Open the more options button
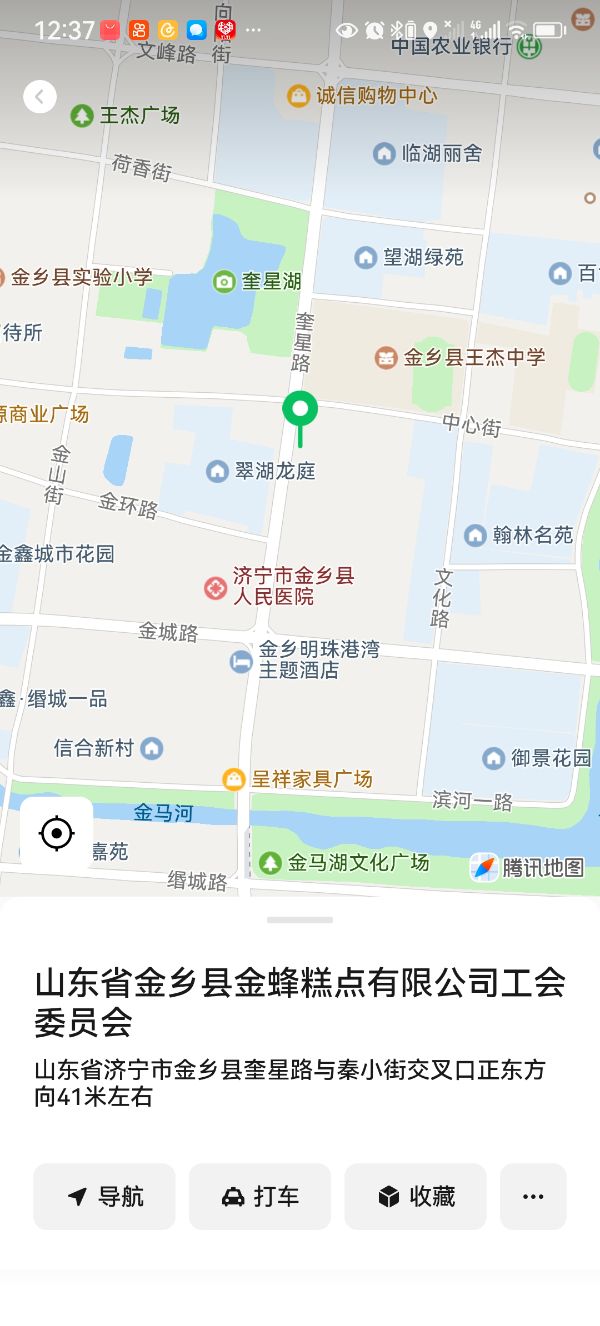This screenshot has width=600, height=1326. [x=533, y=1196]
